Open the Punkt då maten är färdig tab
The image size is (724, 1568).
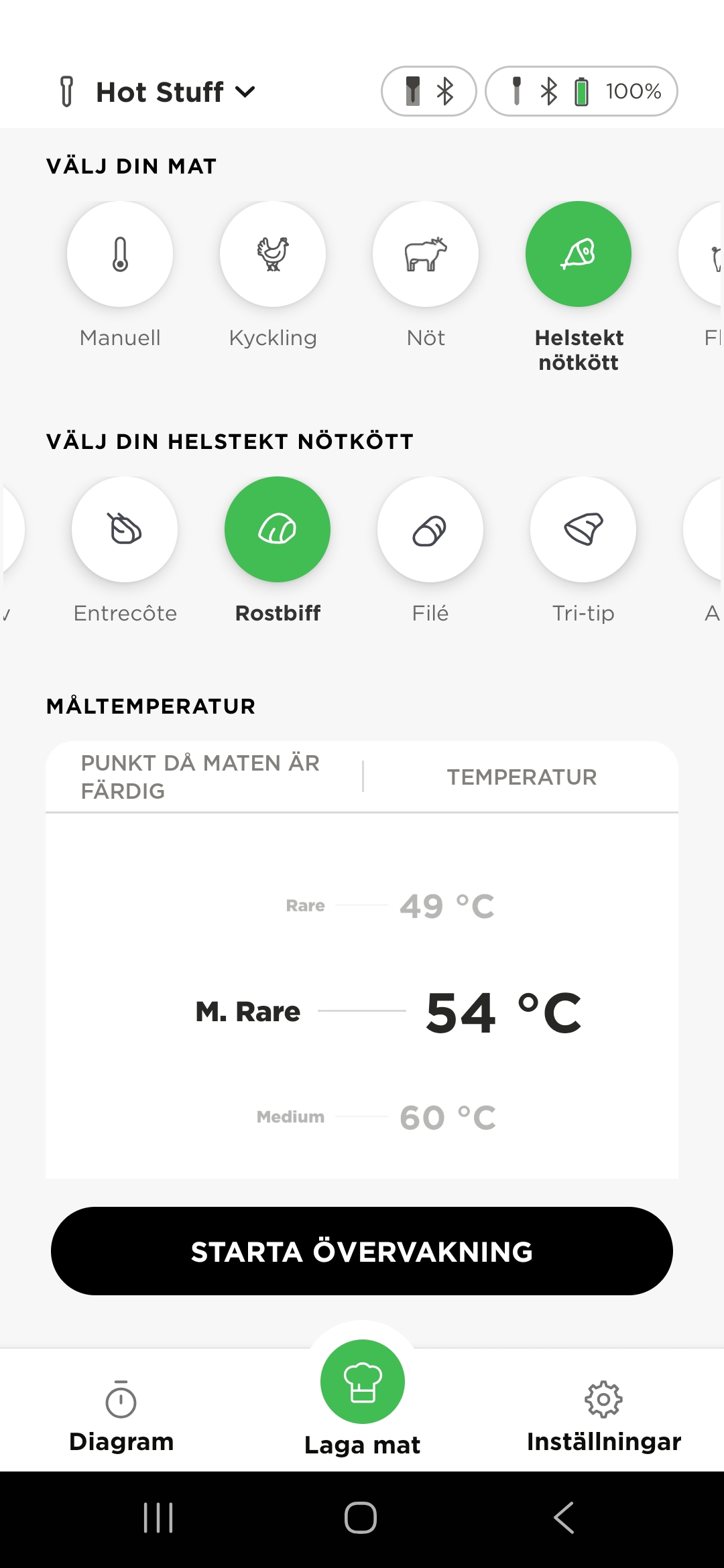pos(201,777)
